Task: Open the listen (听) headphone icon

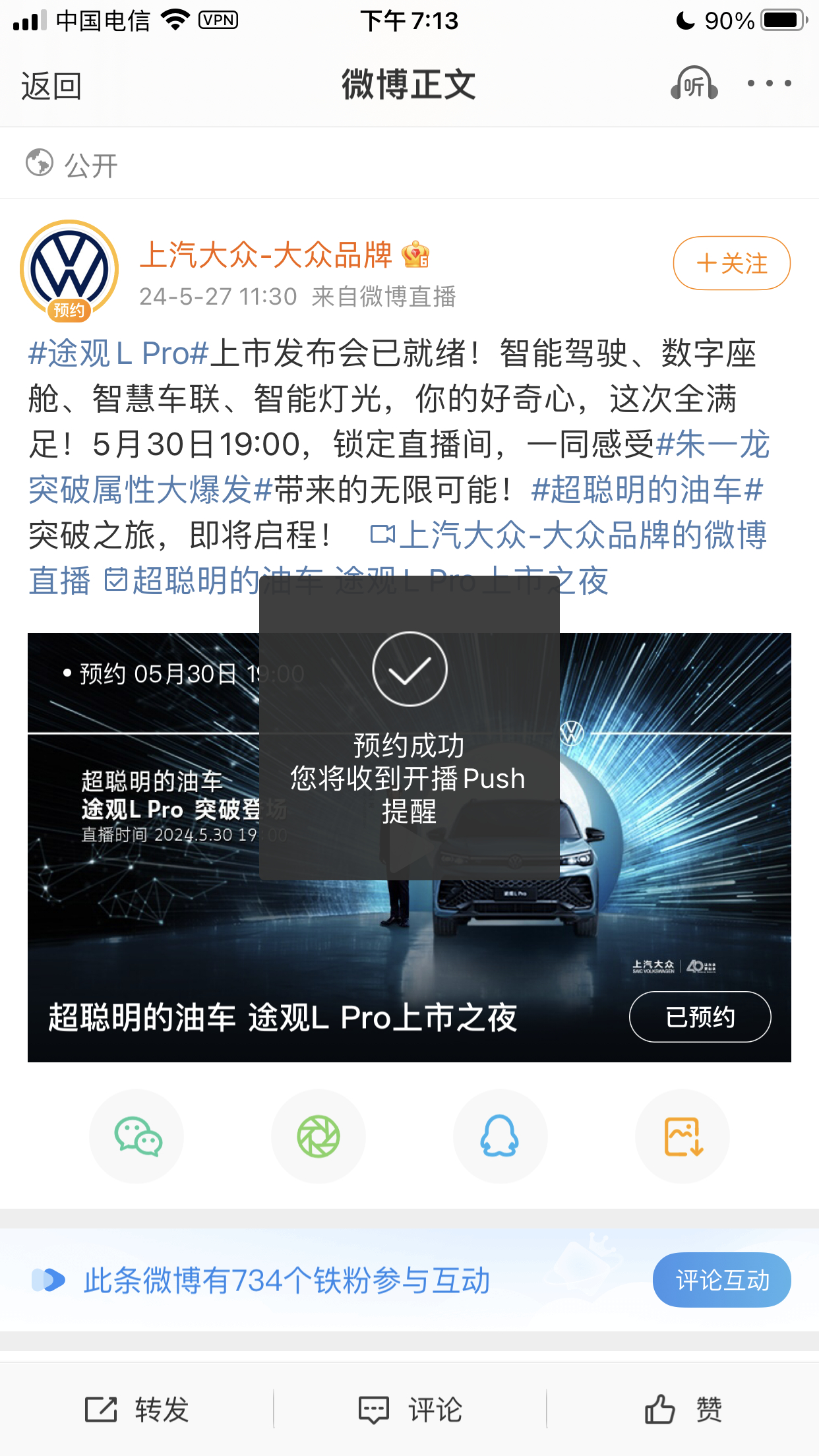Action: [694, 84]
